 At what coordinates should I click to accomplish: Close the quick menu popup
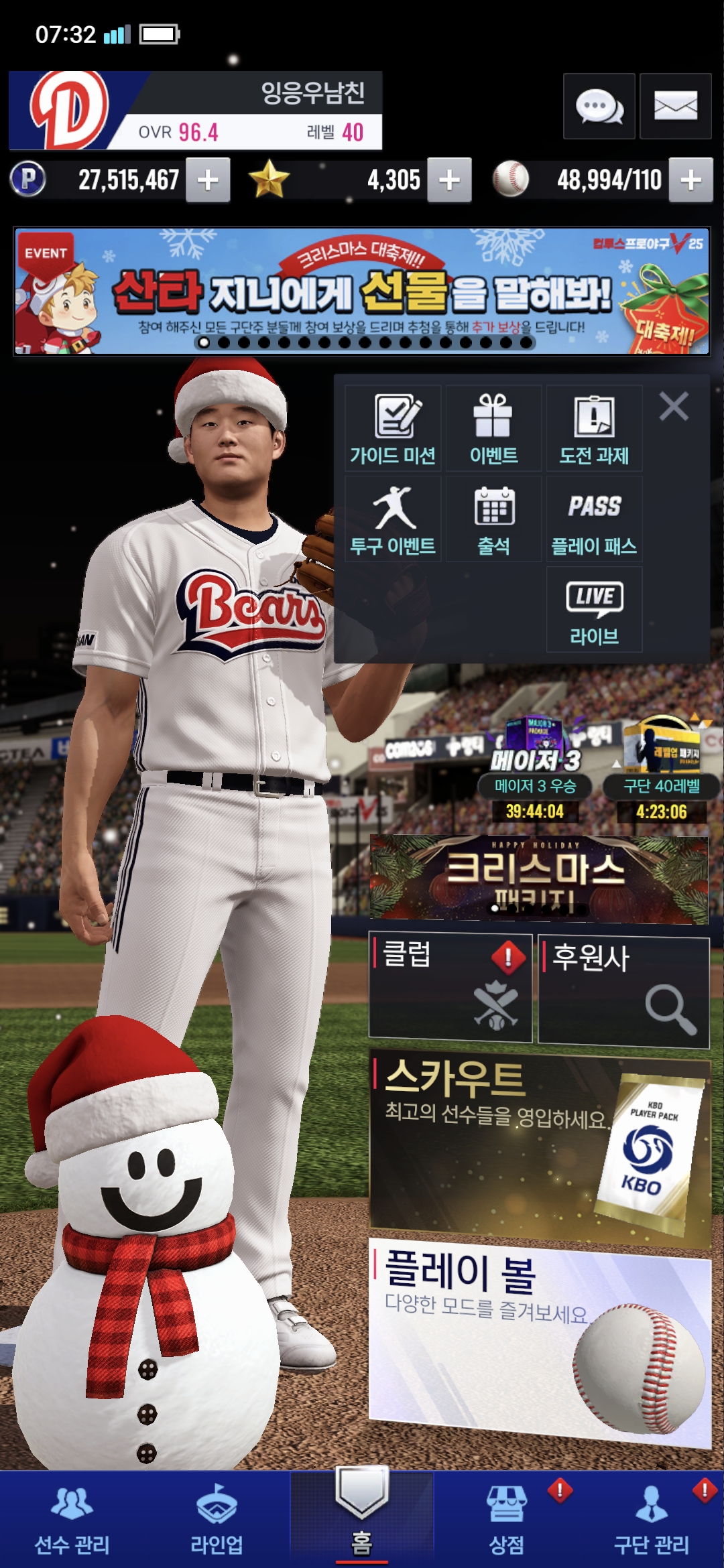(x=674, y=406)
